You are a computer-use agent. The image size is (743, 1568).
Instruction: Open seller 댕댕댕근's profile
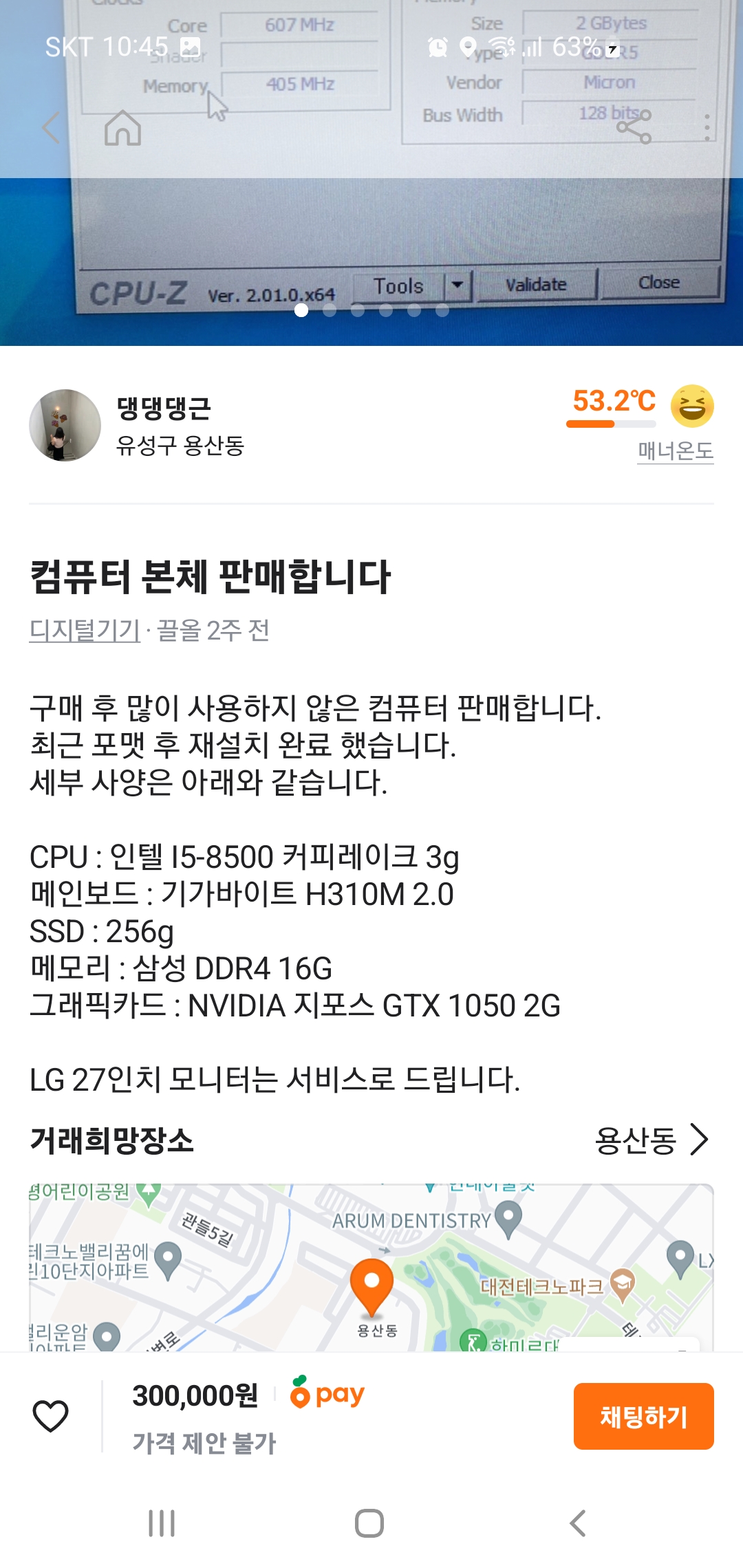[x=138, y=426]
